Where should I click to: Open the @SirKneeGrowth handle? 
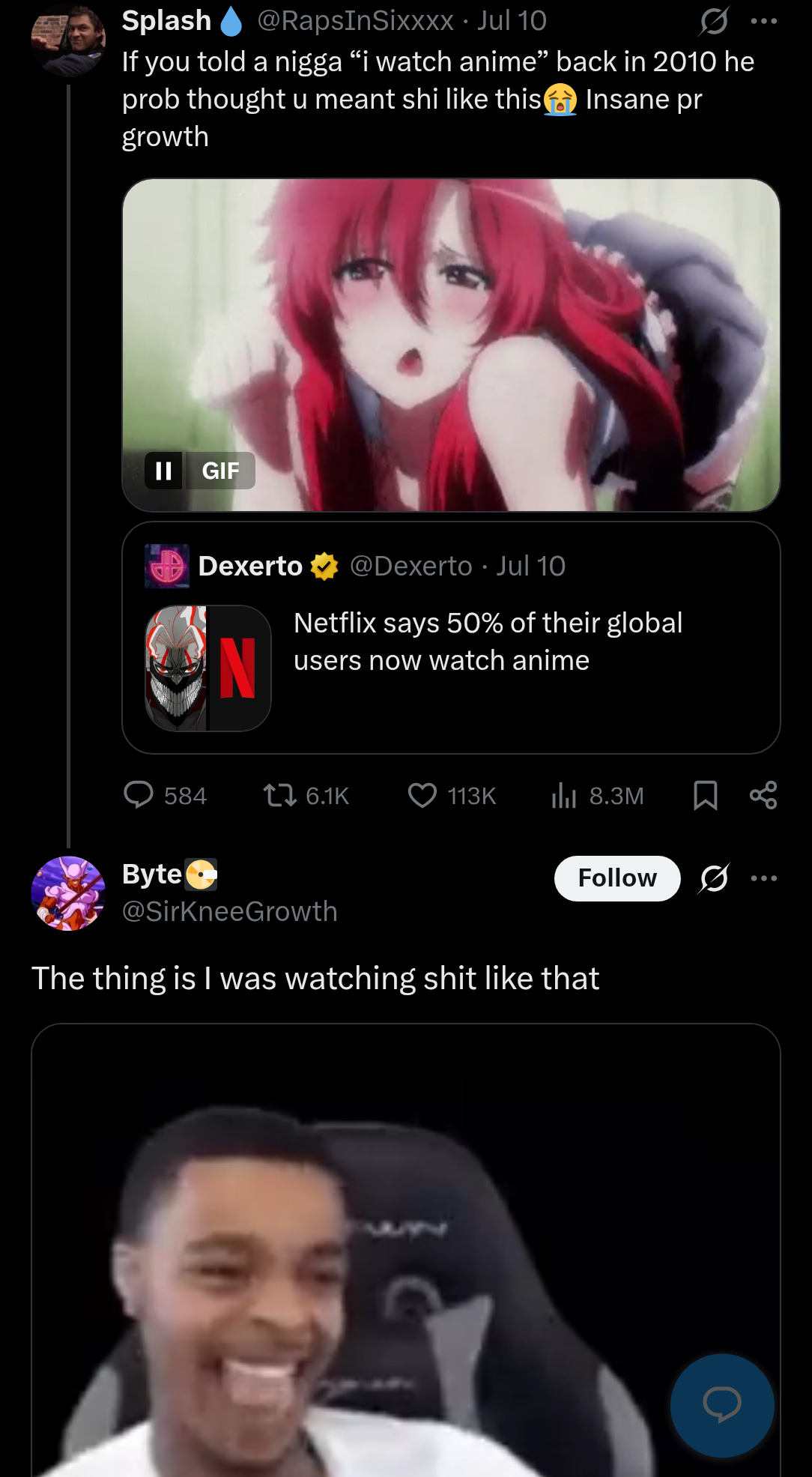(x=230, y=911)
